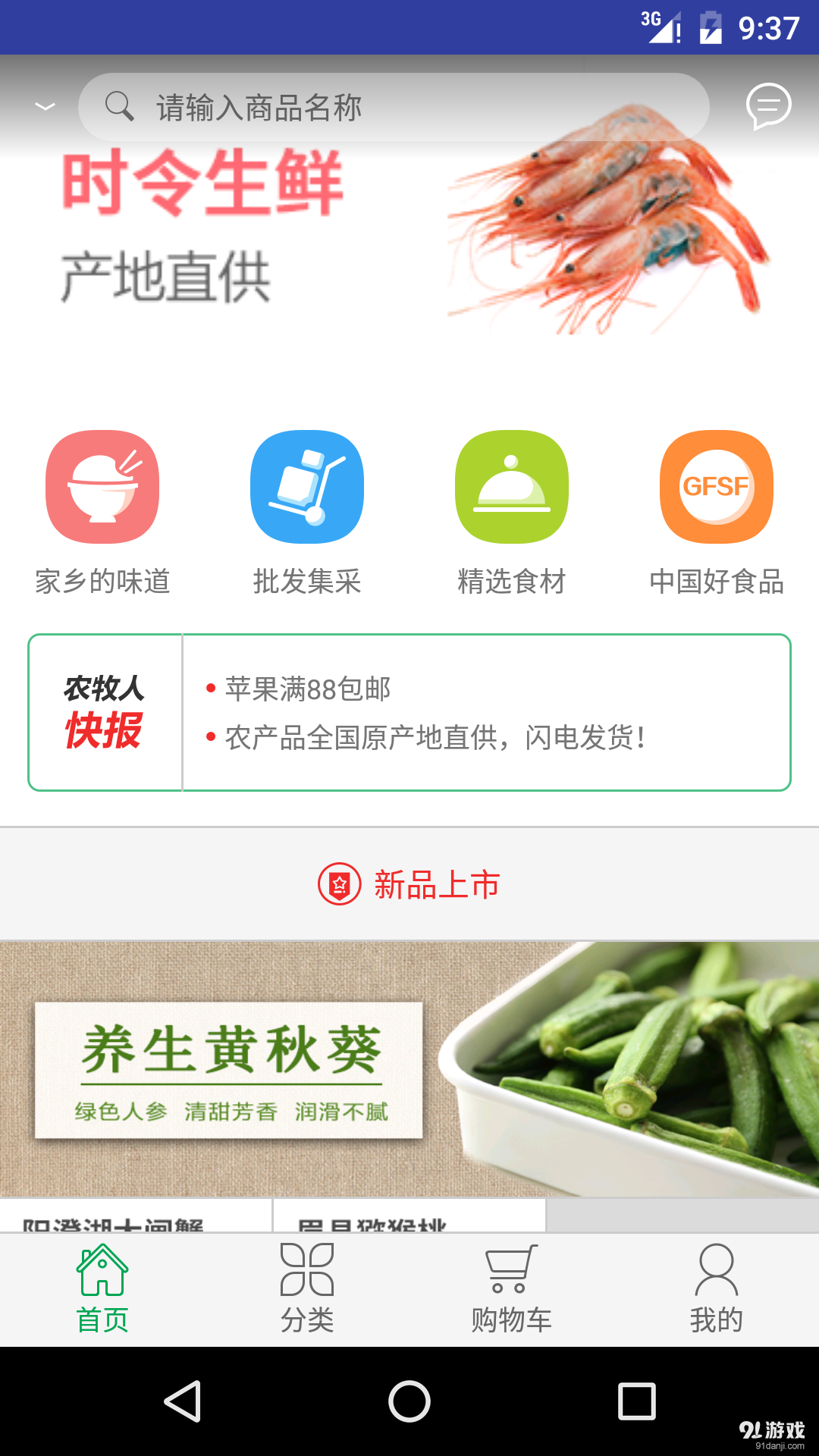Screen dimensions: 819x1456
Task: Open the message bubble icon top right
Action: tap(769, 108)
